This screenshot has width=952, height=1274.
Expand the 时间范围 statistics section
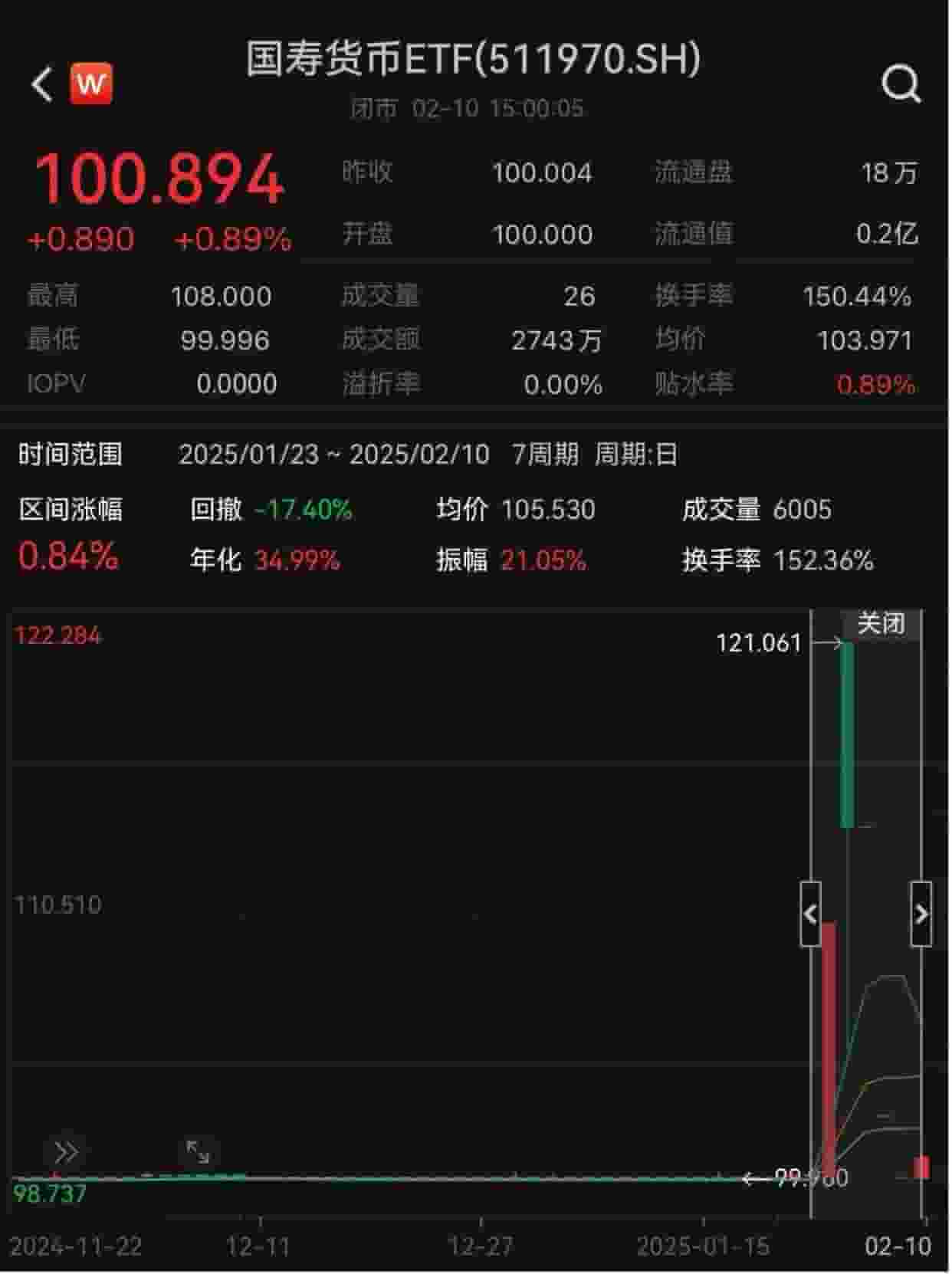(x=73, y=455)
